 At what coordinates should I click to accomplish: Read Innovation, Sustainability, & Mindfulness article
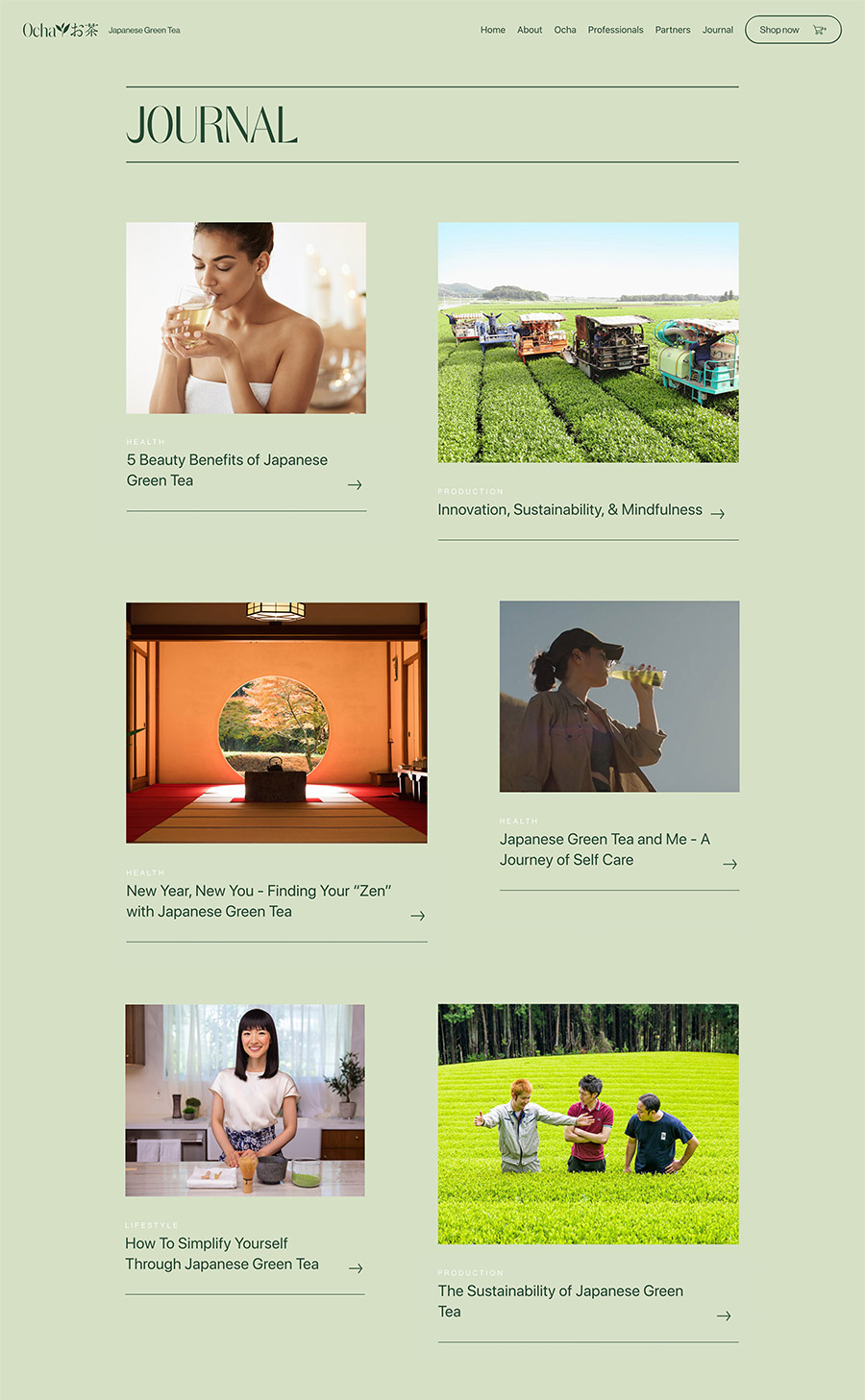click(x=570, y=509)
